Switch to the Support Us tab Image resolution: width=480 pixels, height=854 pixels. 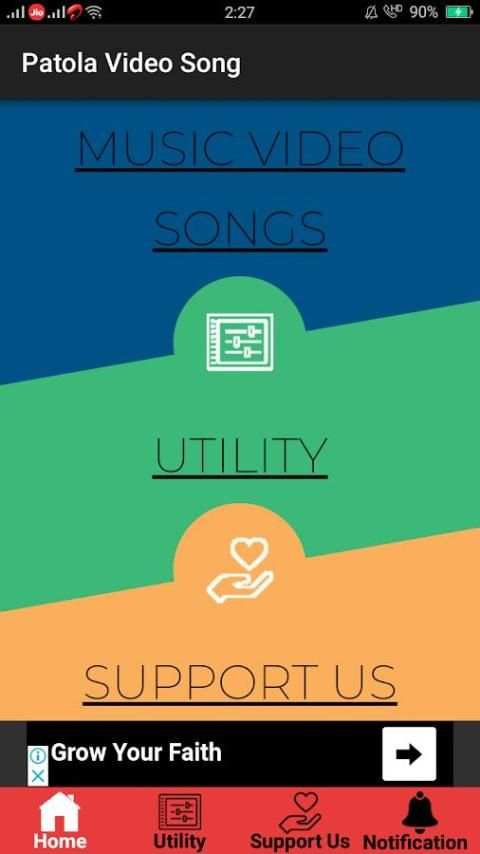pos(300,821)
